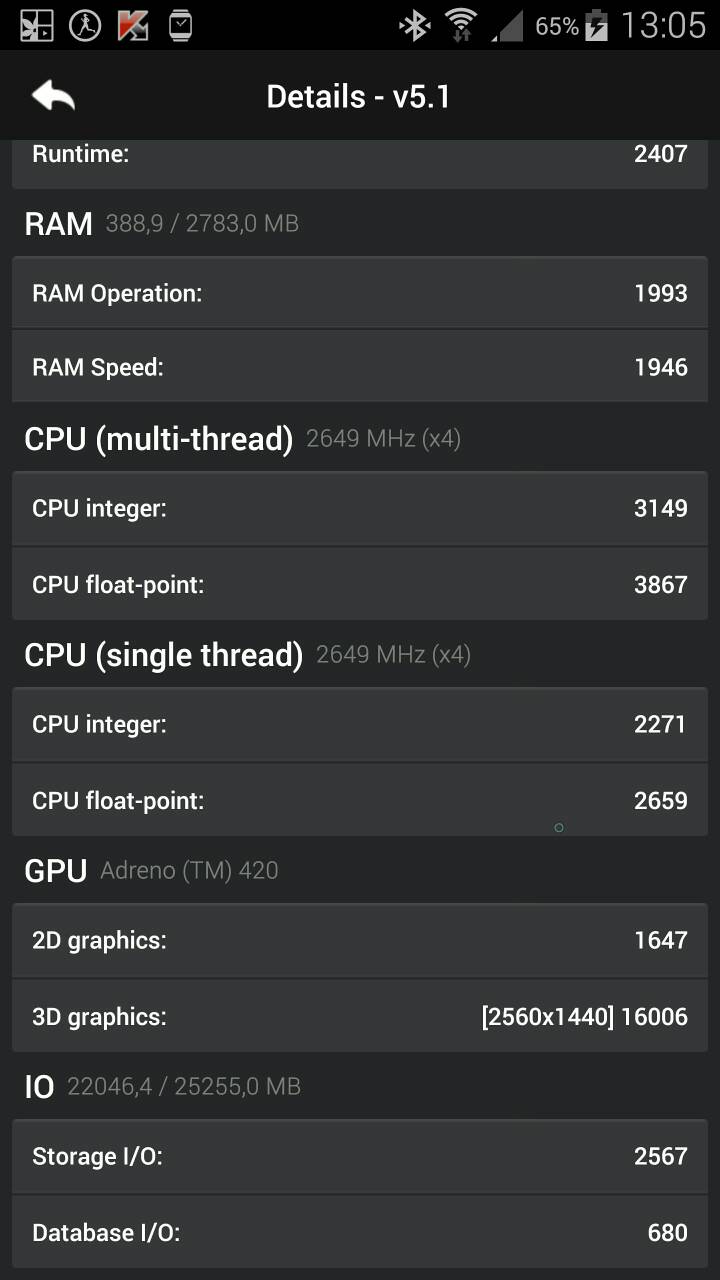The height and width of the screenshot is (1280, 720).
Task: Go back from the Details screen
Action: (x=53, y=96)
